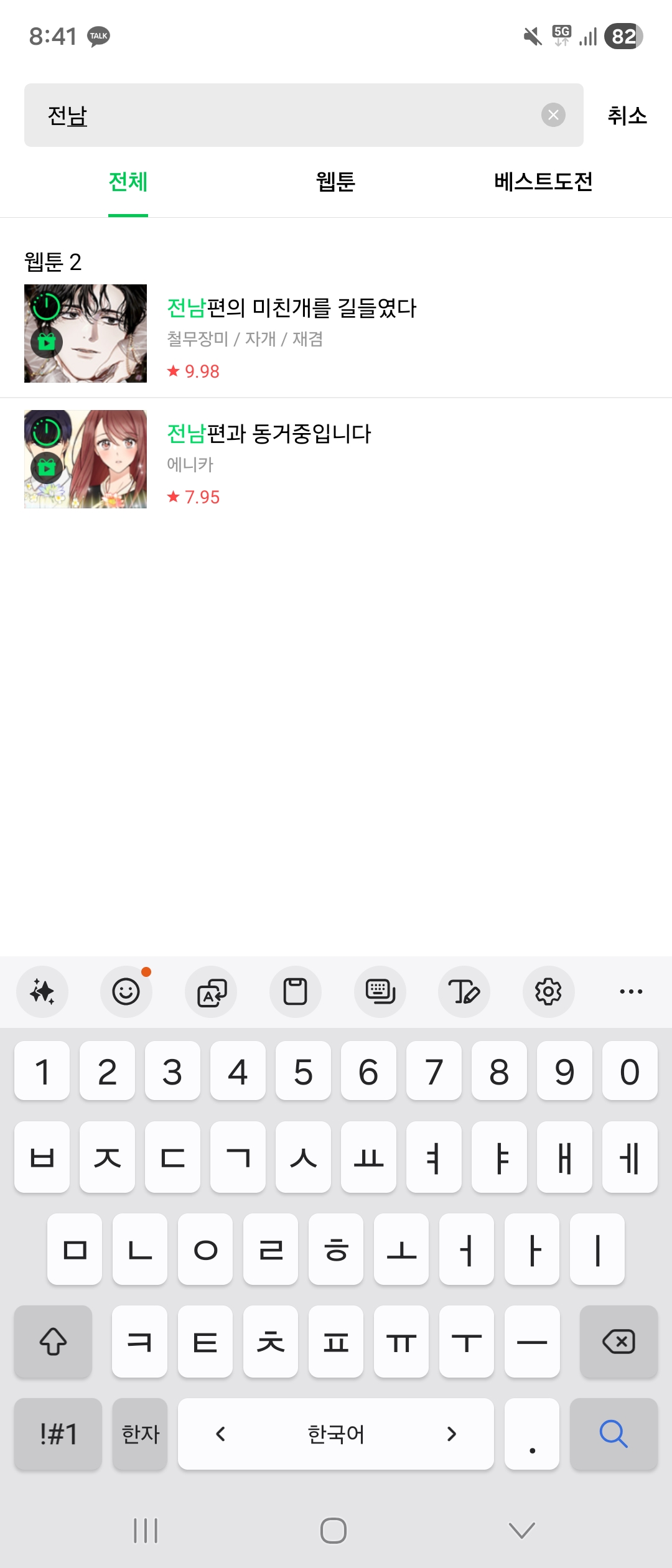Tap 취소 to cancel the search

coord(627,116)
